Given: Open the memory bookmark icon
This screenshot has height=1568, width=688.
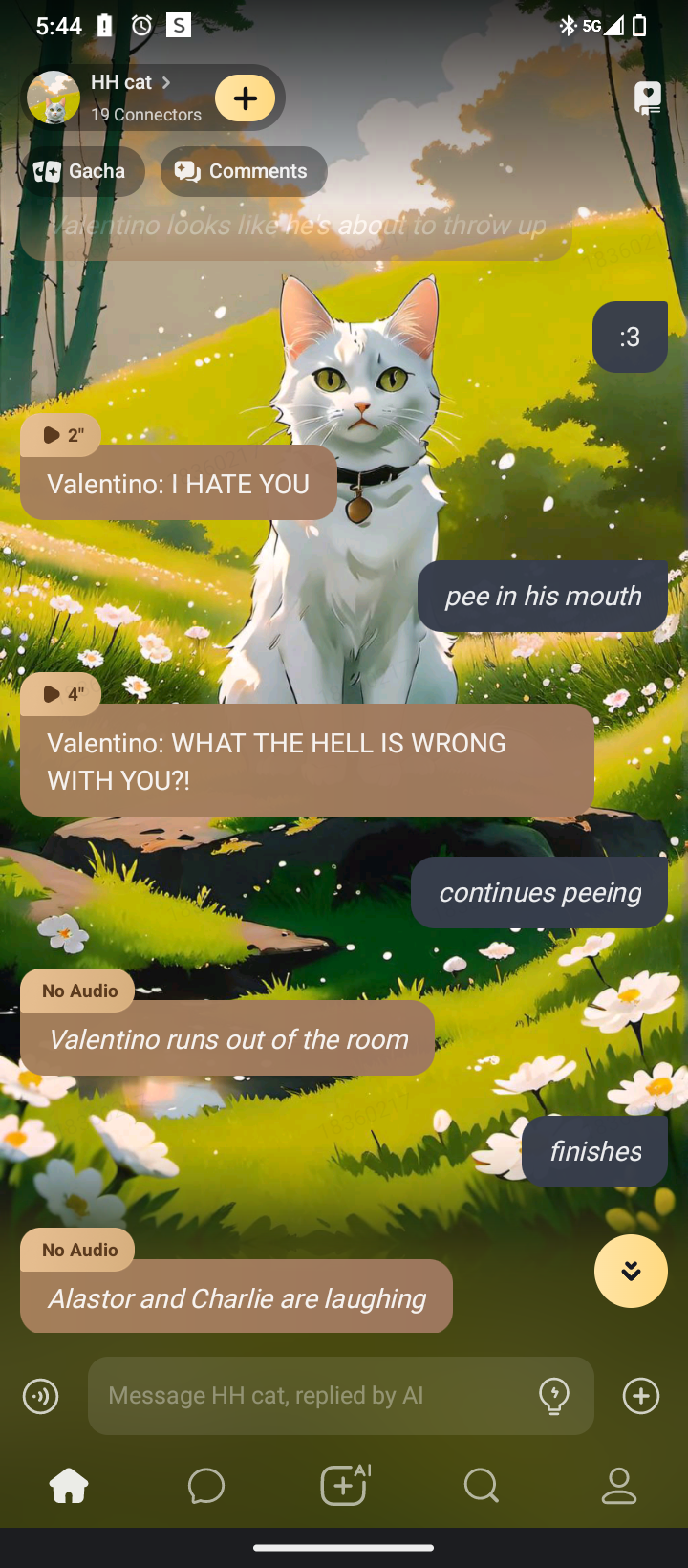Looking at the screenshot, I should coord(648,98).
